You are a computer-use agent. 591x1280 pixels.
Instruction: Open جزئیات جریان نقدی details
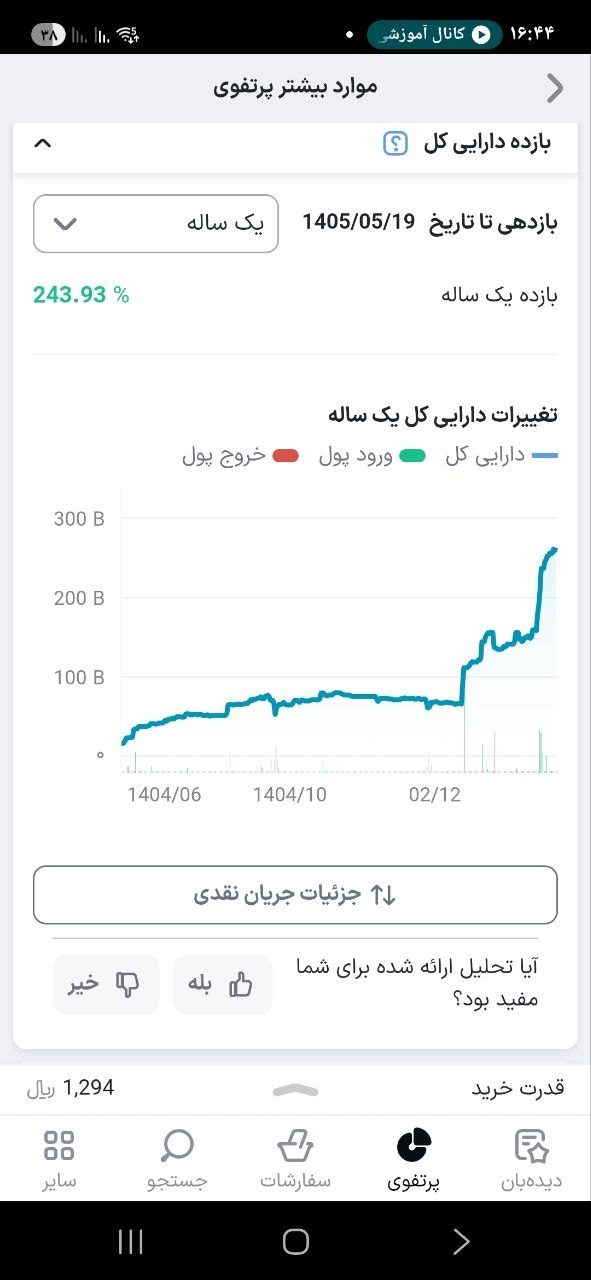tap(295, 895)
